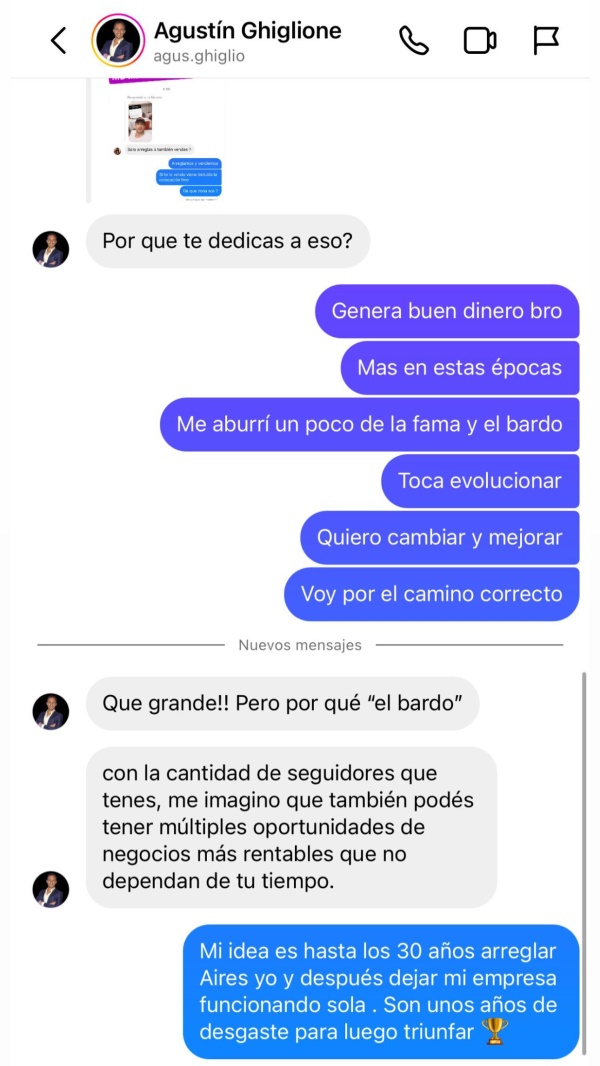Open the avatar beside 'Por que te dedicas a eso?'

51,249
